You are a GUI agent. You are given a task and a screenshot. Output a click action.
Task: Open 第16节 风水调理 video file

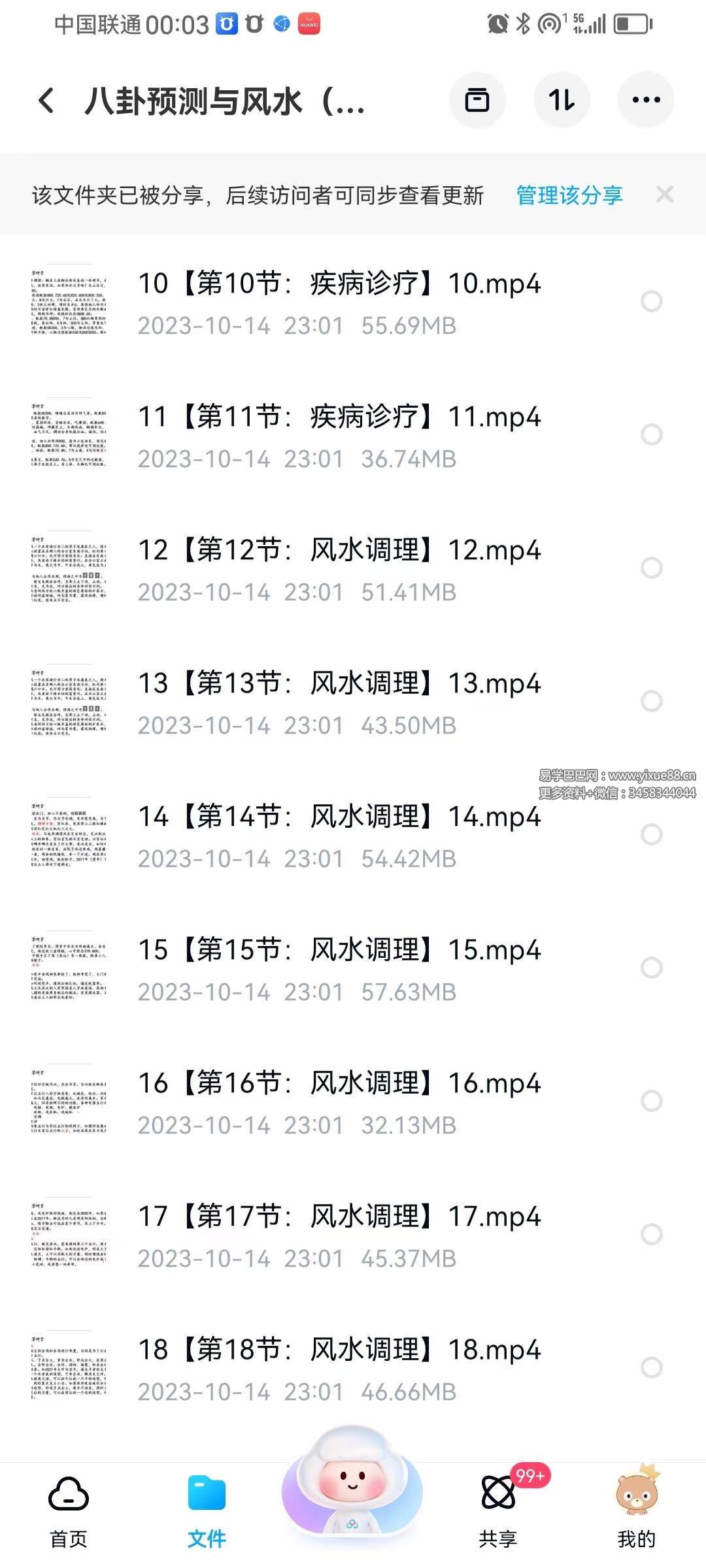[340, 1083]
